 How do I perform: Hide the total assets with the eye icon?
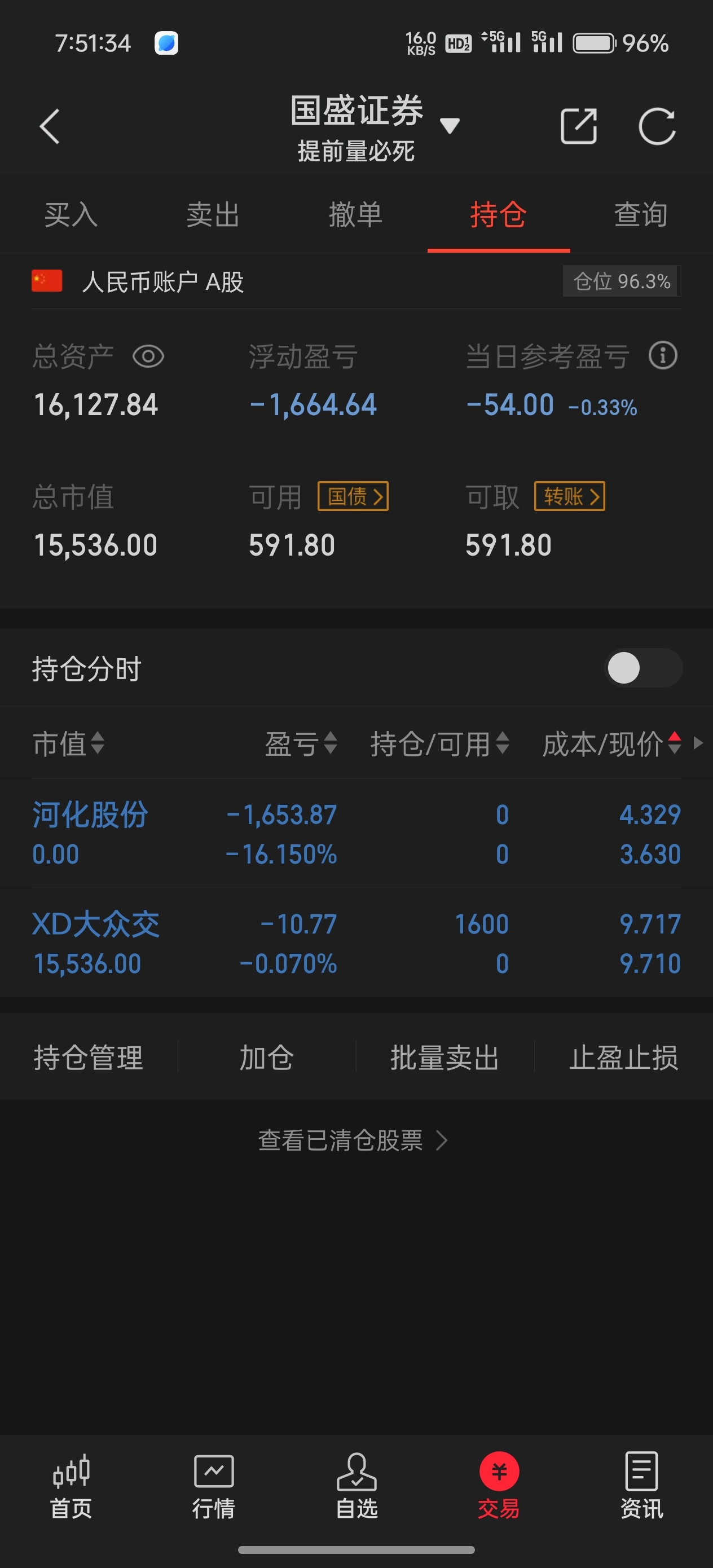(x=148, y=356)
